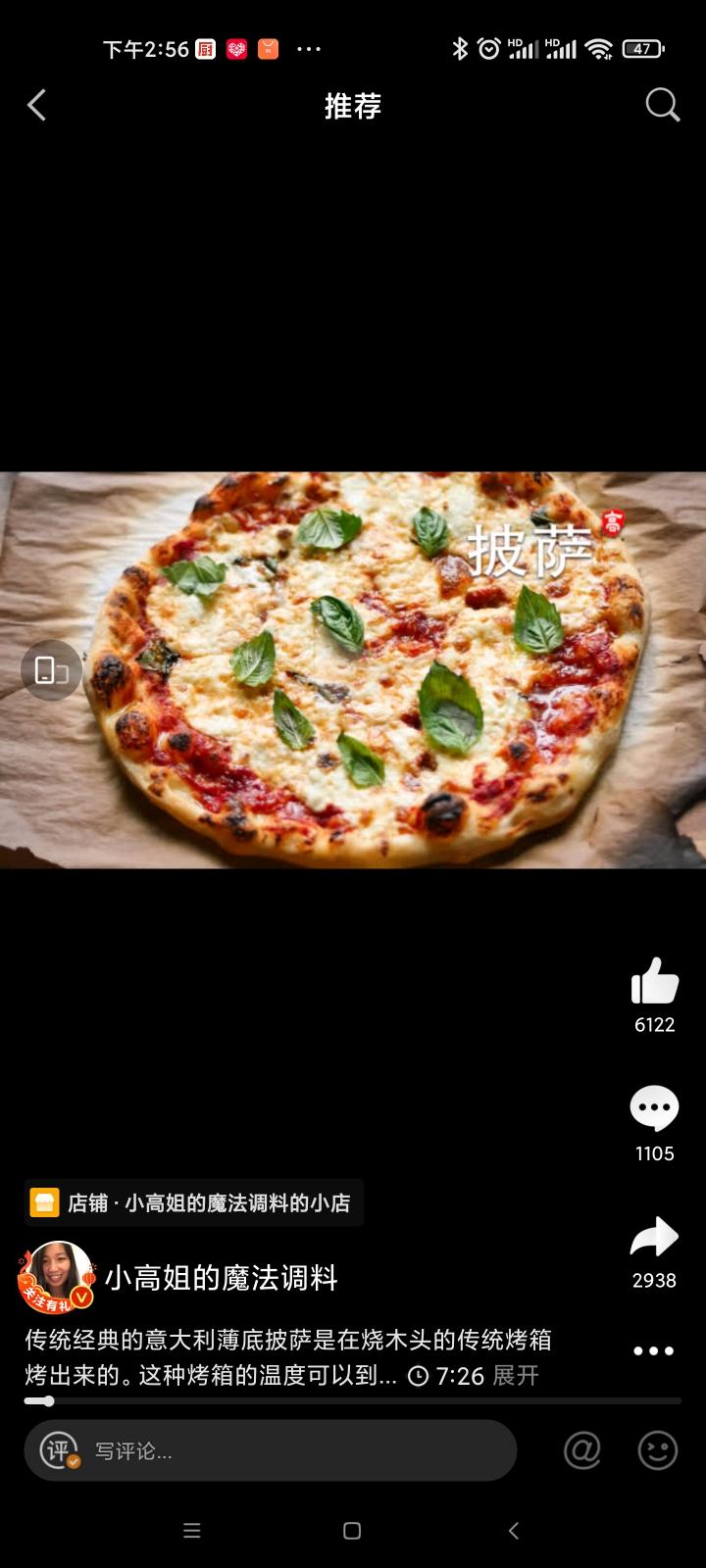Image resolution: width=706 pixels, height=1568 pixels.
Task: Mention someone with the @ icon
Action: pos(582,1450)
